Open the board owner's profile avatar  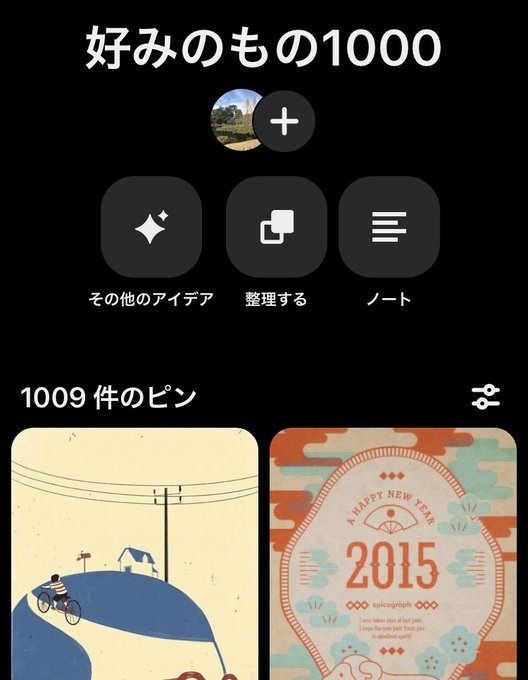pyautogui.click(x=234, y=120)
